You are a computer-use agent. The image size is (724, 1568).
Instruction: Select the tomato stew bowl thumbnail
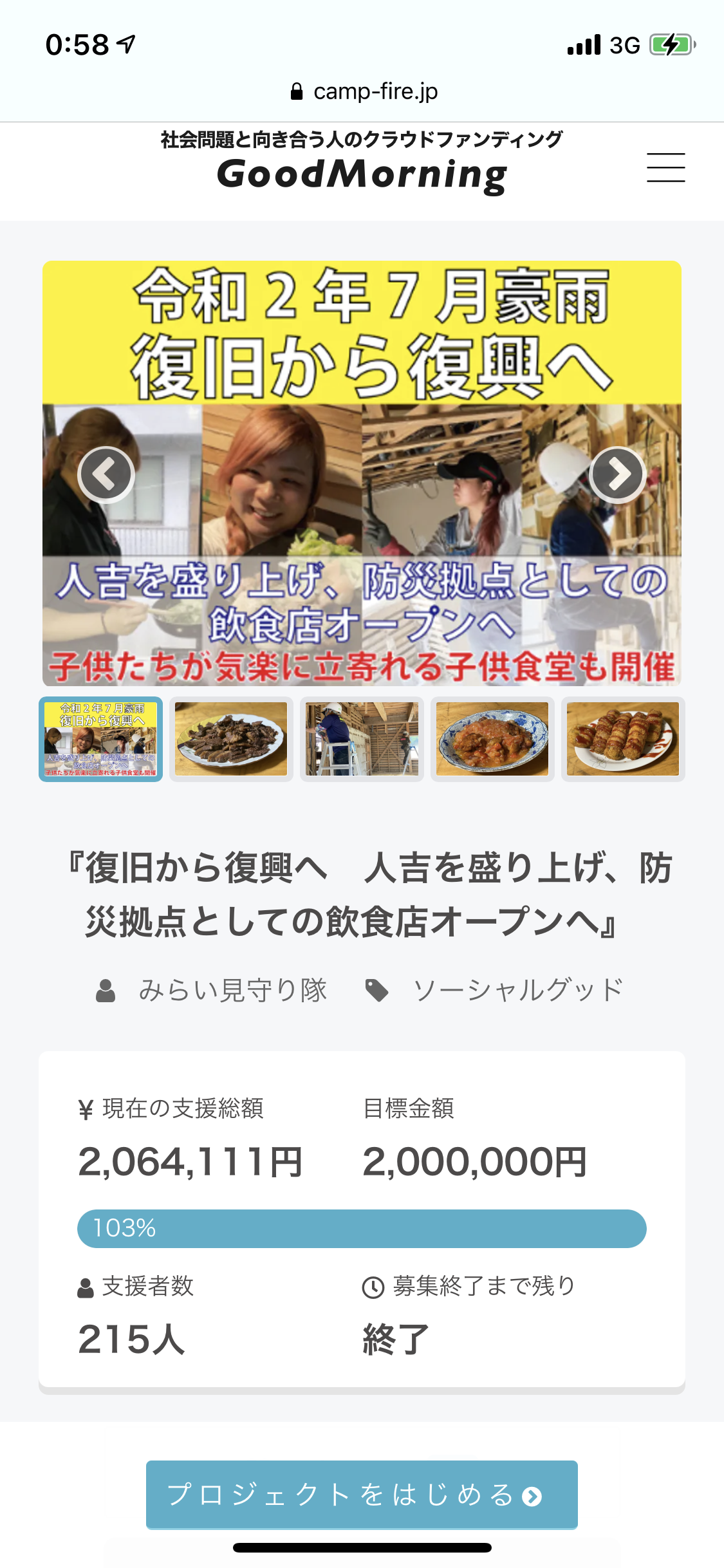(492, 739)
